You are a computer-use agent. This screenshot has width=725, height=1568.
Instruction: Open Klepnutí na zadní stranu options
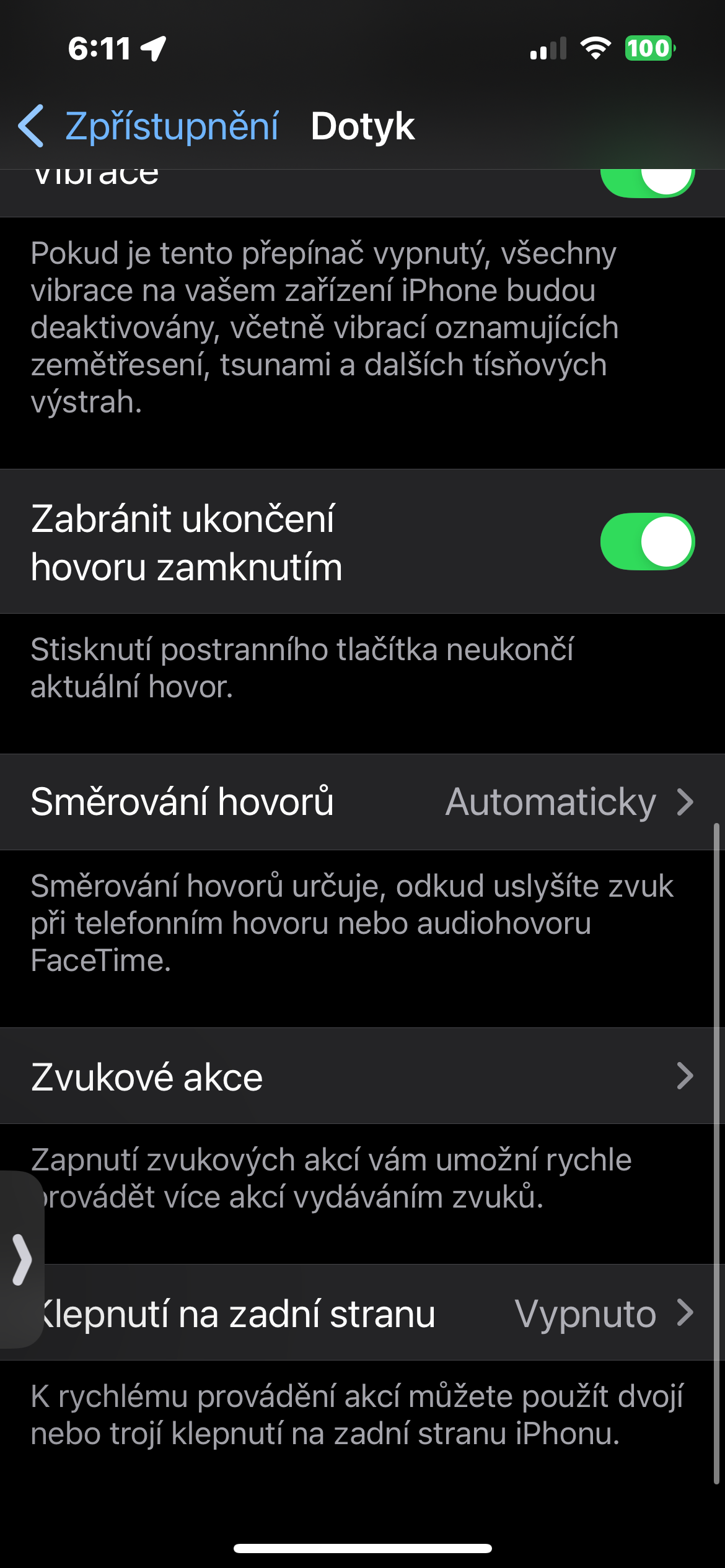coord(372,1313)
